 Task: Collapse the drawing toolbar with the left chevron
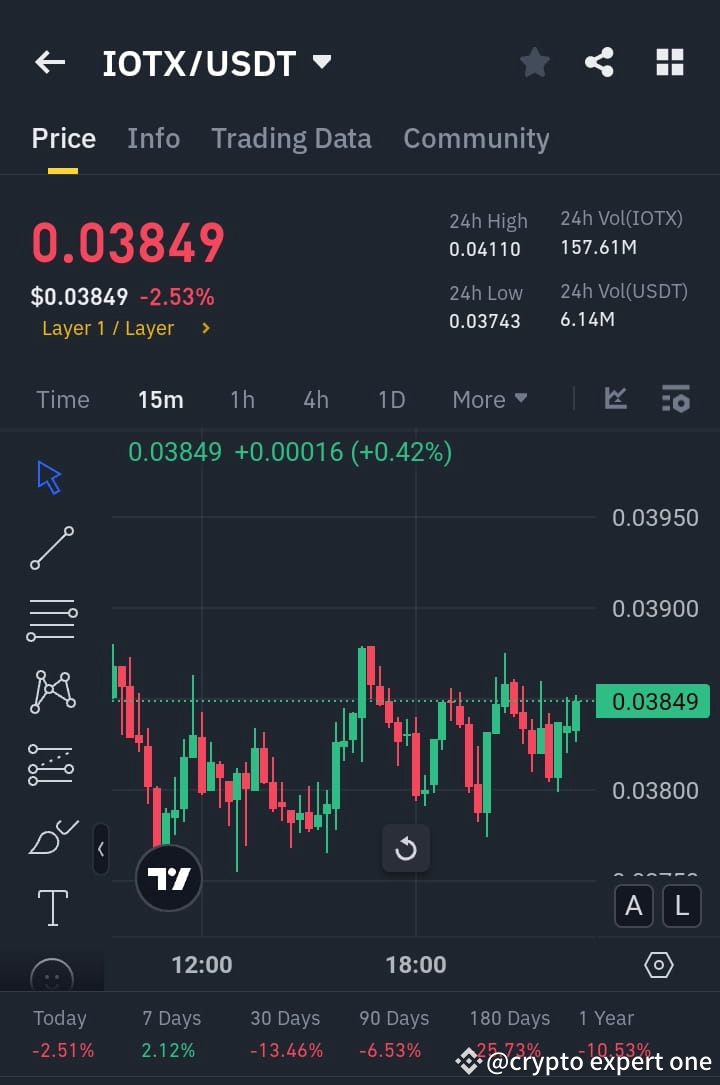[101, 849]
